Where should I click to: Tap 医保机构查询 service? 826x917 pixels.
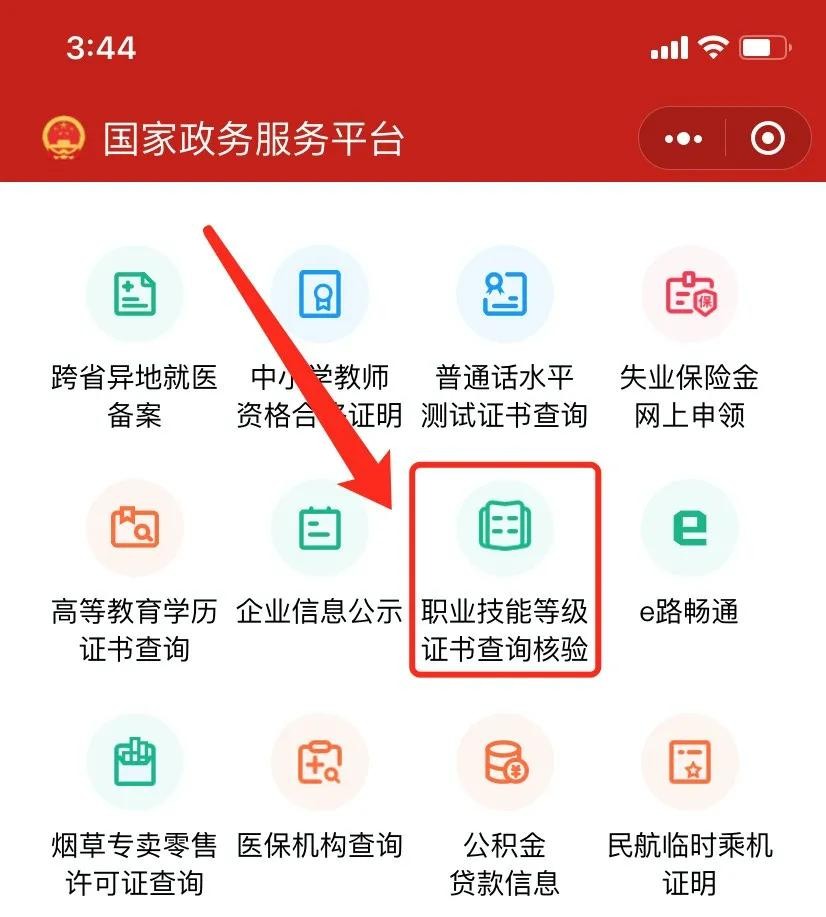tap(320, 764)
